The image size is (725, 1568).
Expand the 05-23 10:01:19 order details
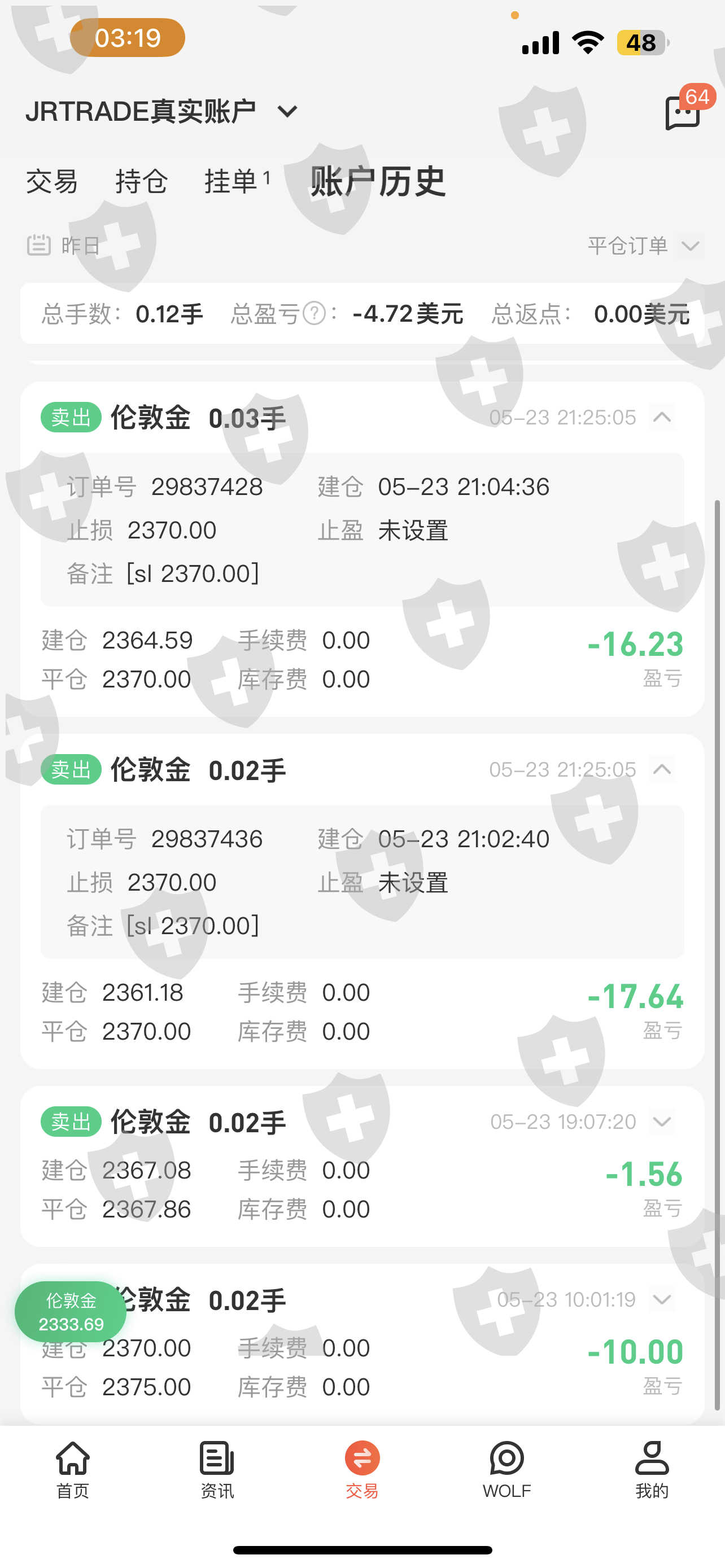coord(662,1299)
